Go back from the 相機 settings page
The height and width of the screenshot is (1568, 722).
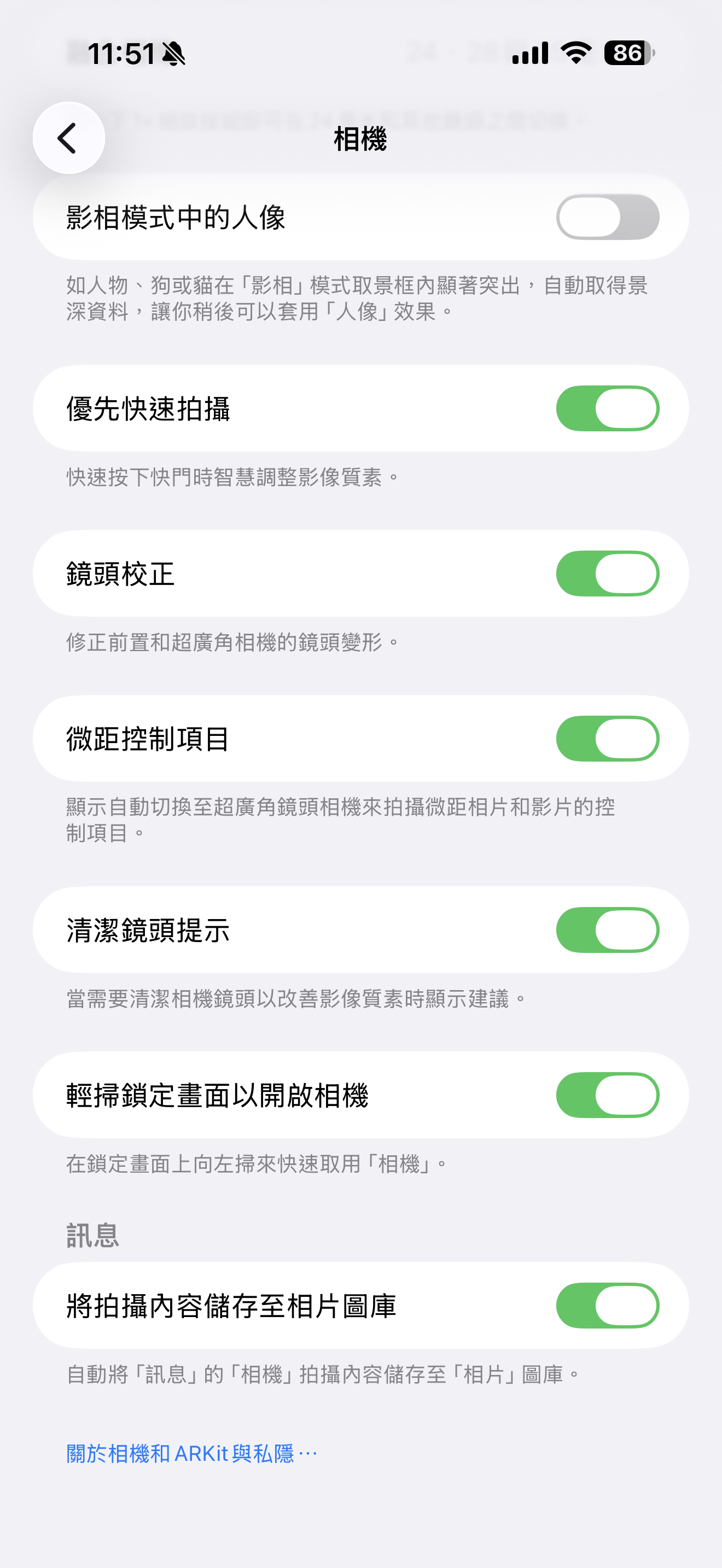(68, 138)
